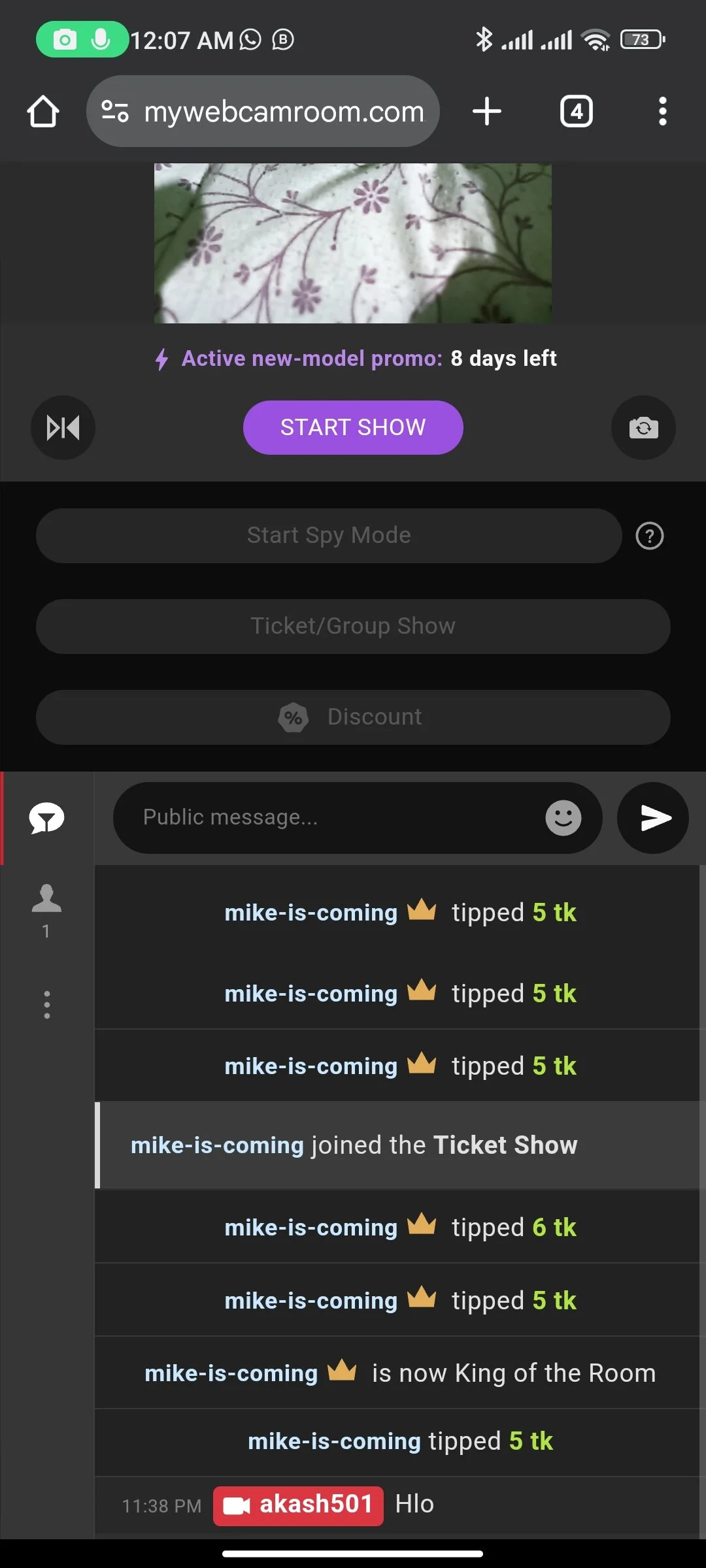Go to the browser home page
Screen dimensions: 706x1568
(x=43, y=112)
